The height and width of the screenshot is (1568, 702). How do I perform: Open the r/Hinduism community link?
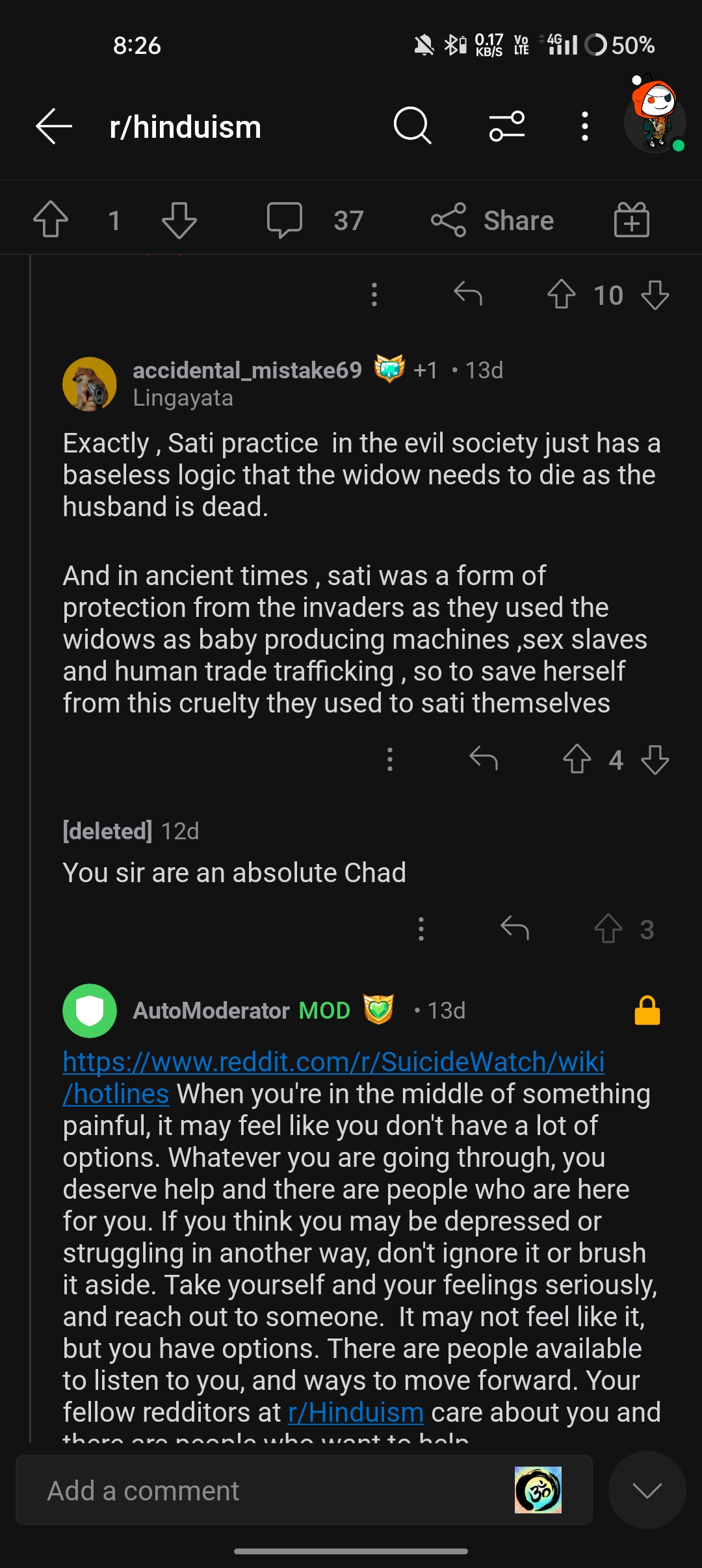pos(356,1412)
